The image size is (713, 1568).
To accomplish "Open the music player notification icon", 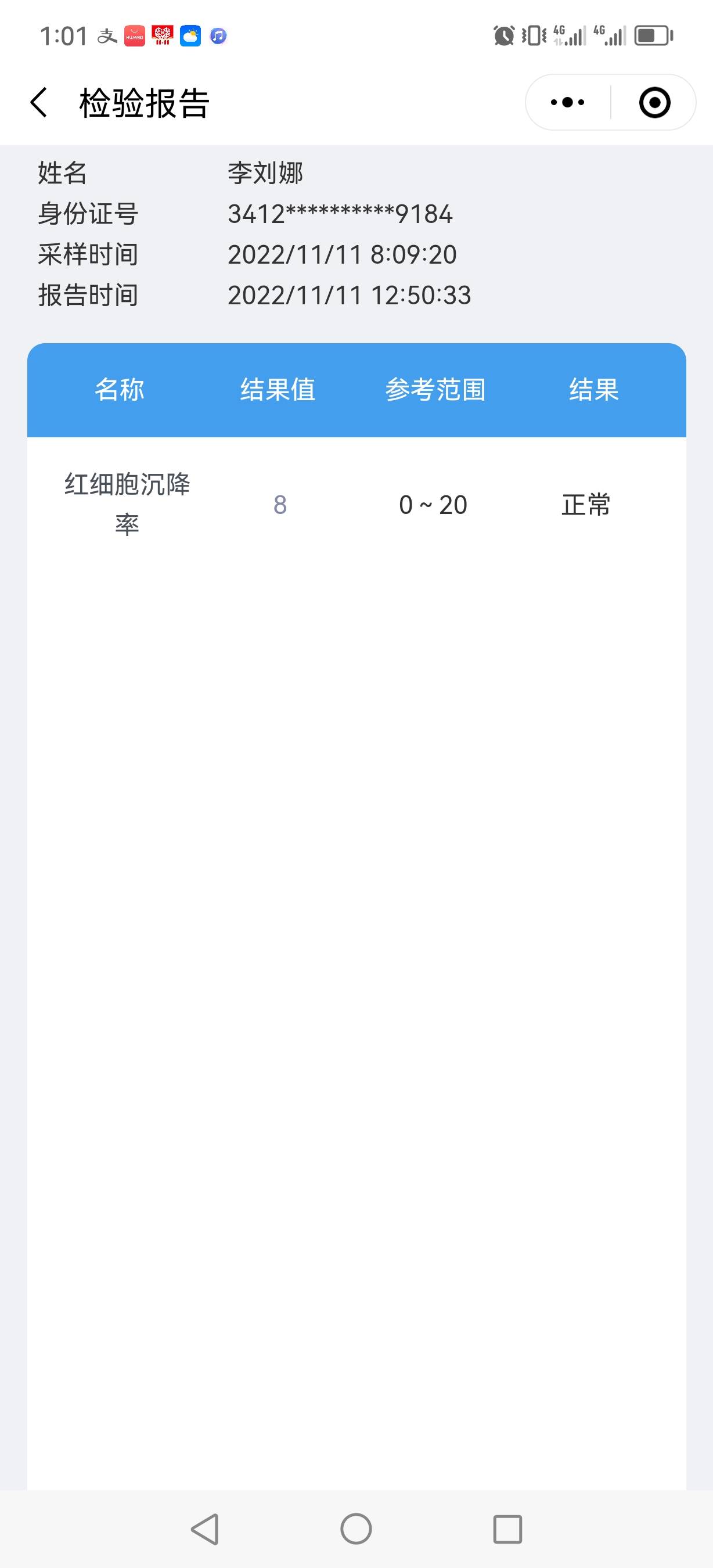I will tap(217, 37).
